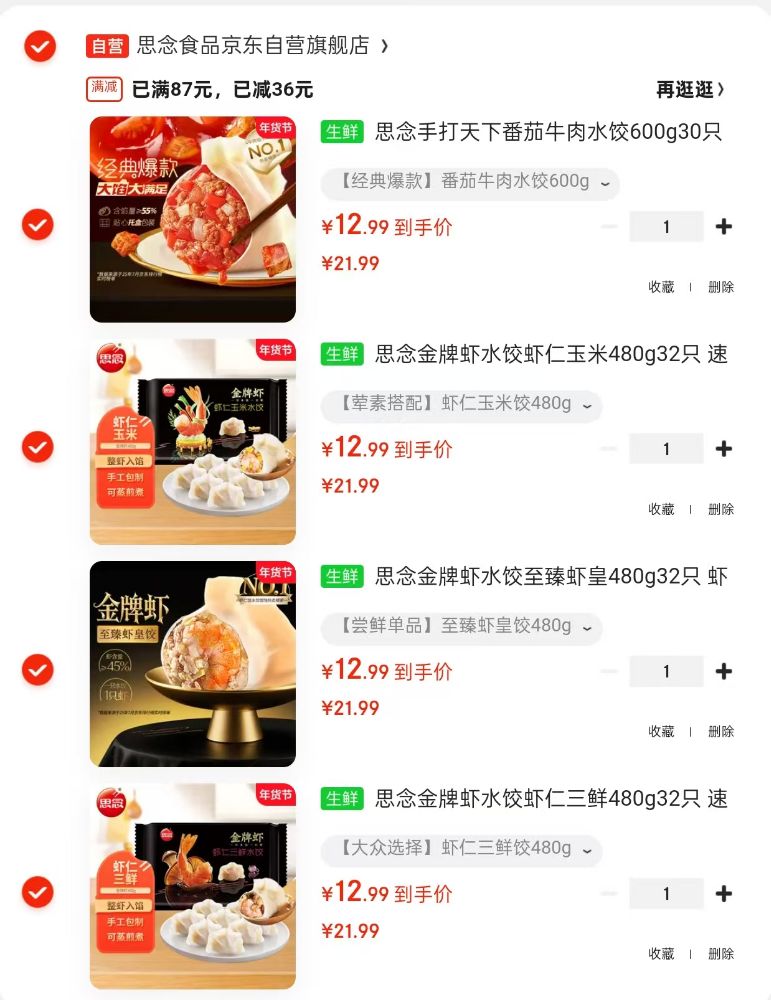Remove 虾仁玉米 dumplings using 删除

[721, 509]
